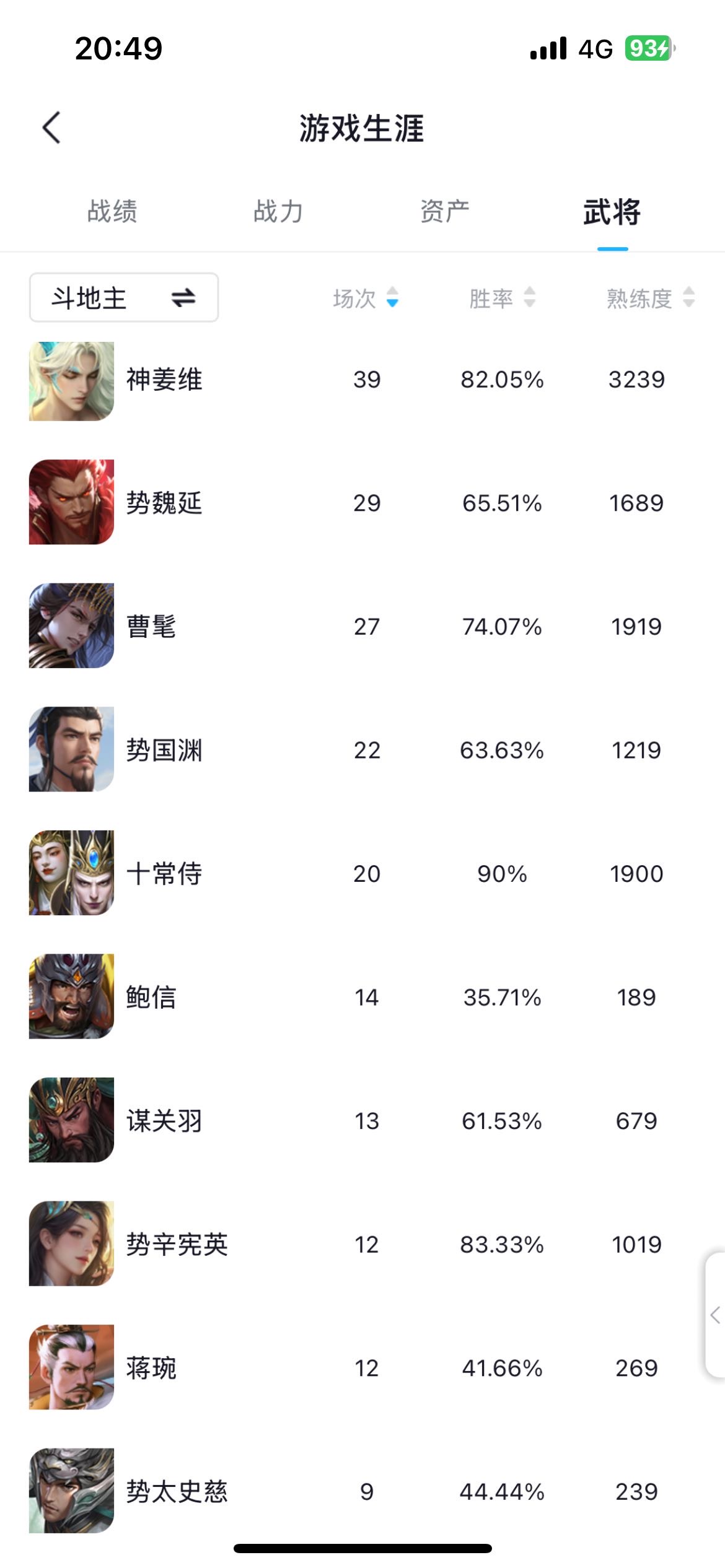This screenshot has width=725, height=1568.
Task: Switch to the 战力 tab
Action: (x=278, y=211)
